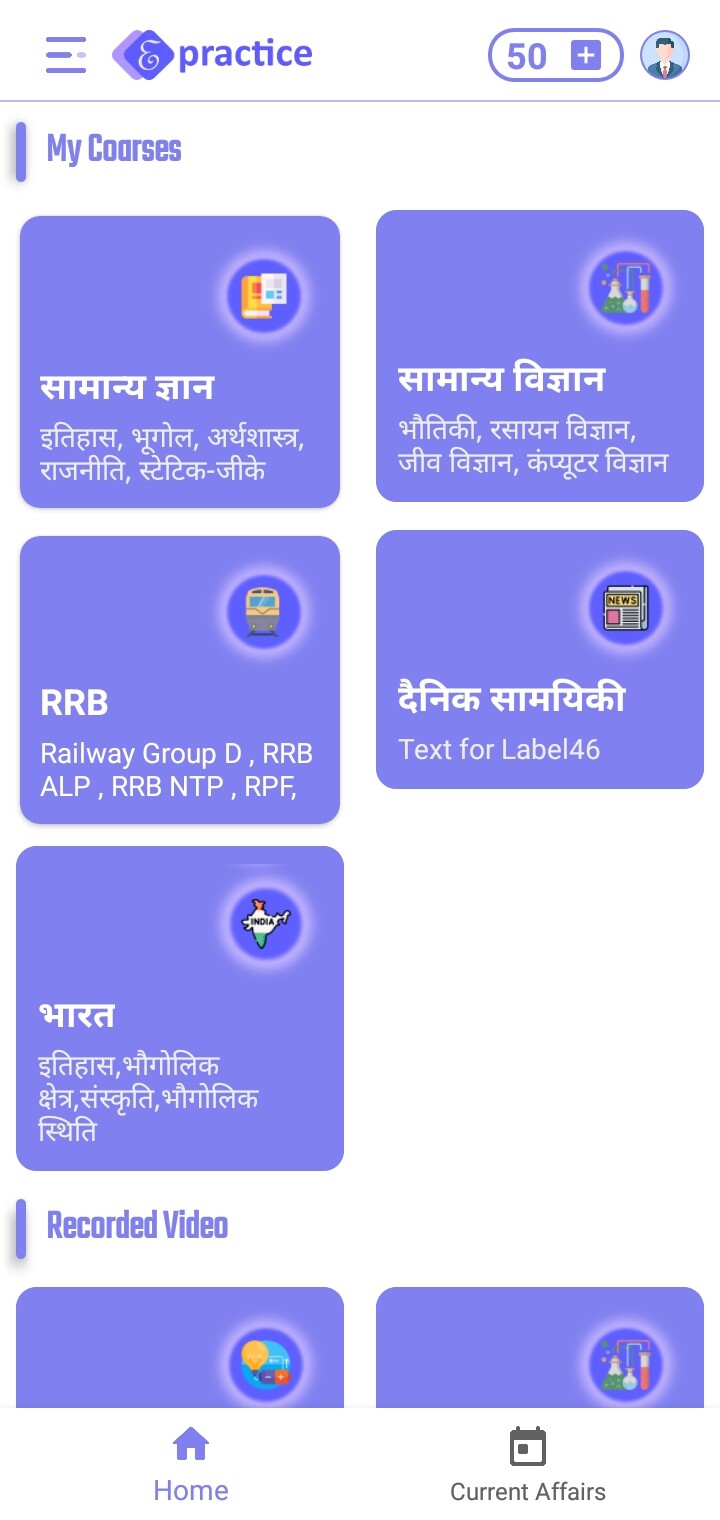Open the भारत course card
Screen dimensions: 720x1520
tap(180, 1008)
